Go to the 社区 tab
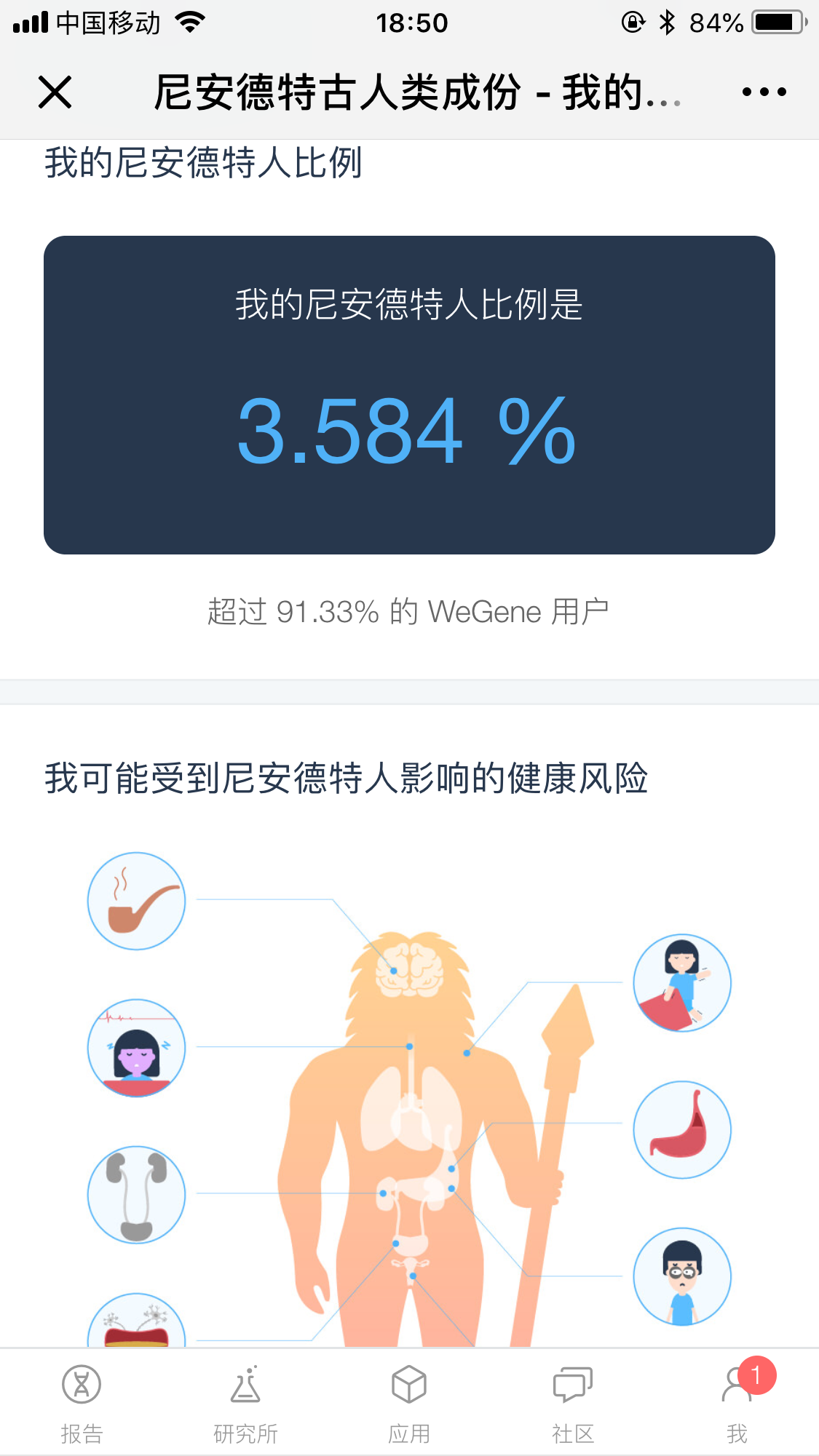 click(573, 1404)
